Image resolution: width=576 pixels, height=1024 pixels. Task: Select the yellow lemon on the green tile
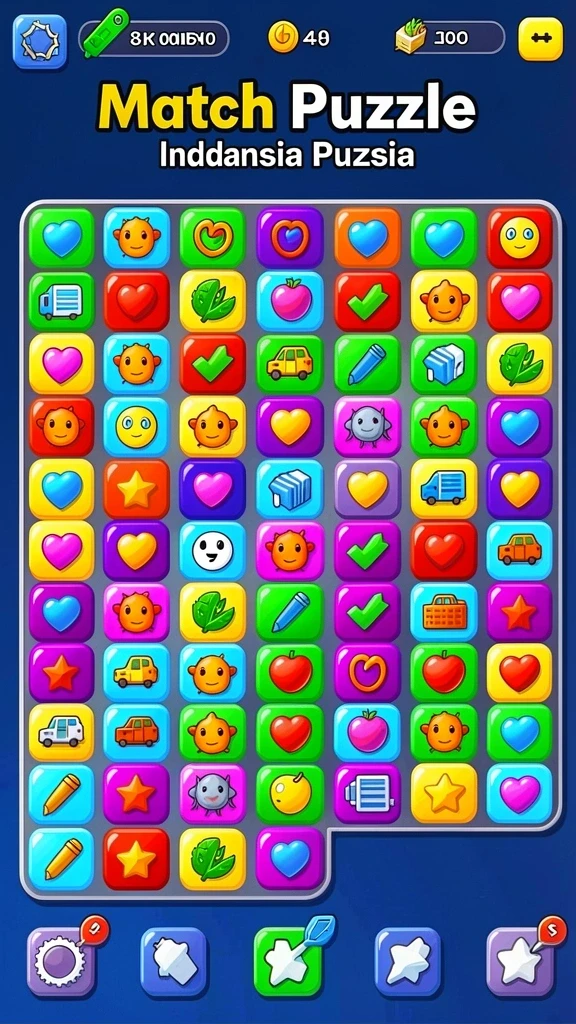pos(290,793)
